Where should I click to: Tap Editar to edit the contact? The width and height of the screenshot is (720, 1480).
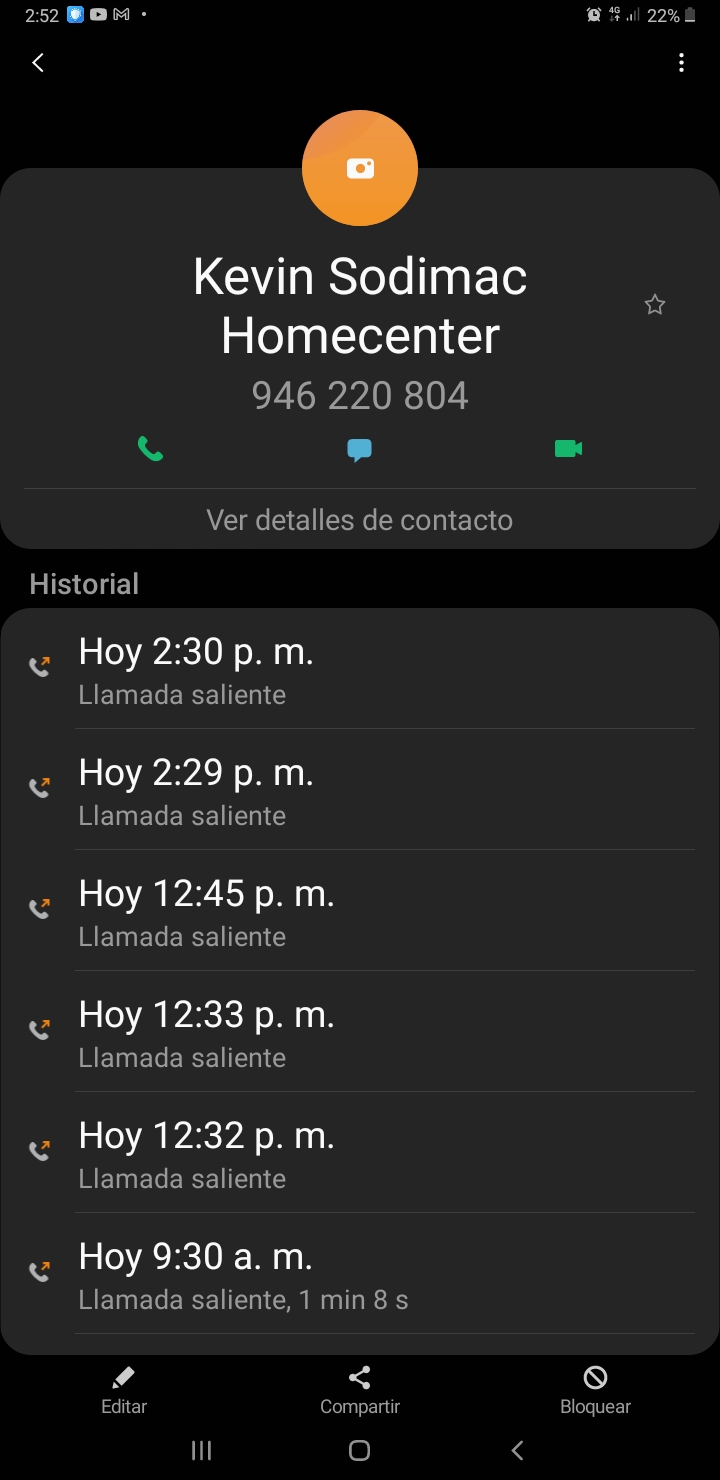[124, 1391]
